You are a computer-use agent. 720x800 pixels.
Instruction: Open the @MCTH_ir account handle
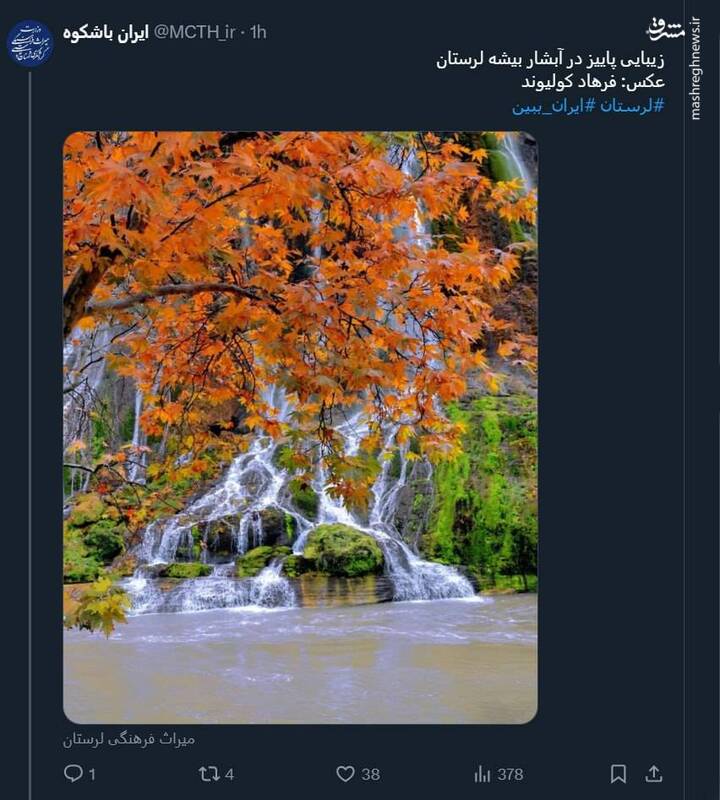click(x=194, y=32)
